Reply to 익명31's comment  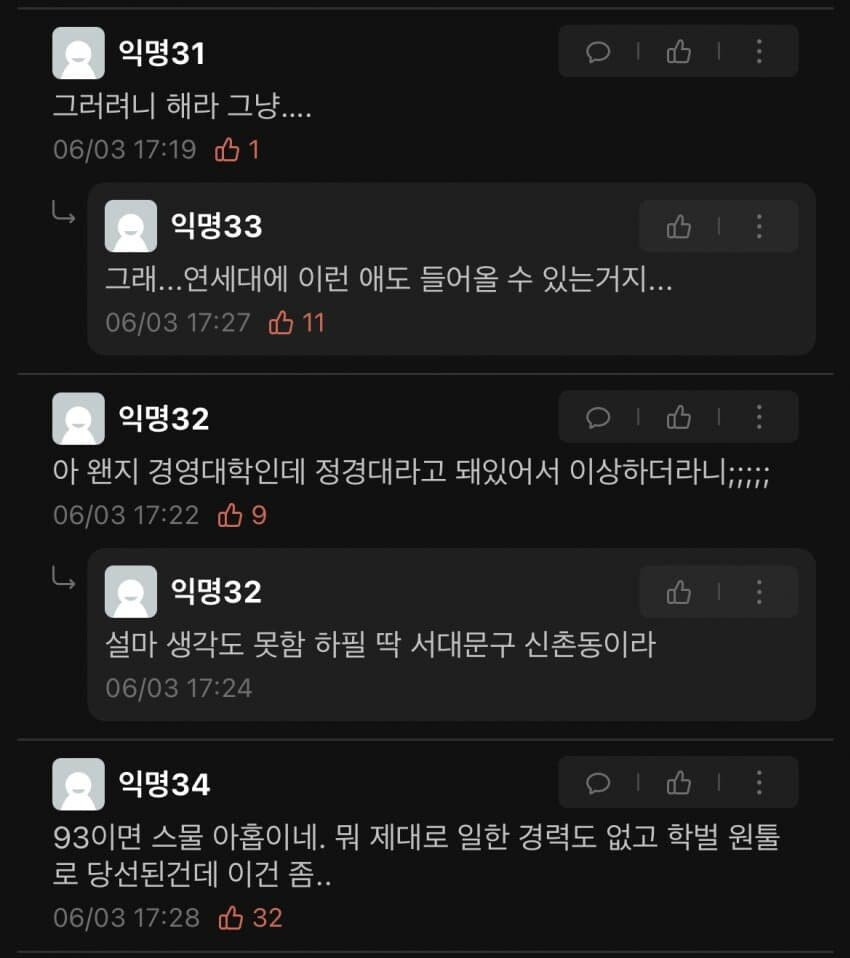[598, 52]
